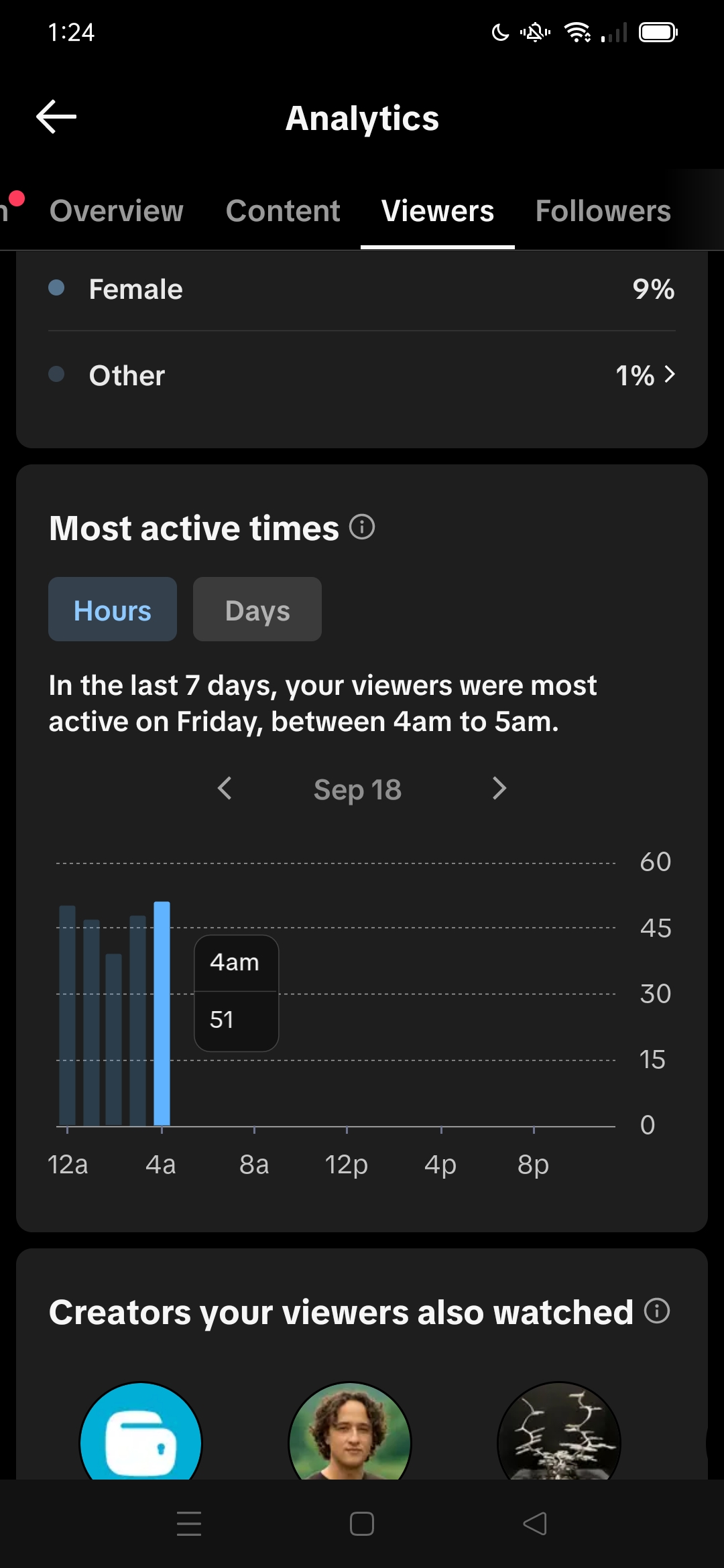Tap the system home button
Image resolution: width=724 pixels, height=1568 pixels.
click(362, 1524)
